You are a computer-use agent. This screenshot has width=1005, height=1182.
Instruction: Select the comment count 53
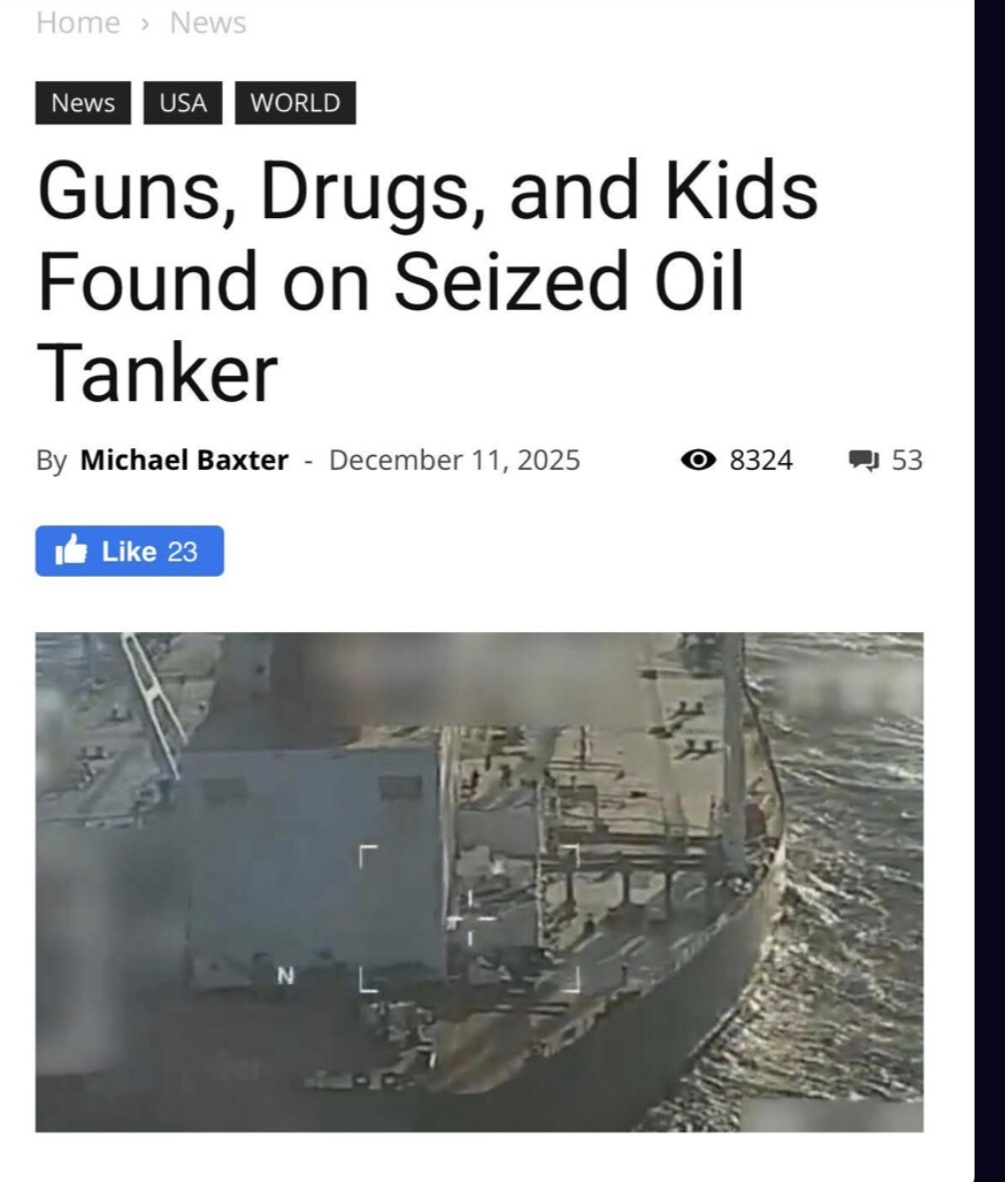tap(908, 461)
